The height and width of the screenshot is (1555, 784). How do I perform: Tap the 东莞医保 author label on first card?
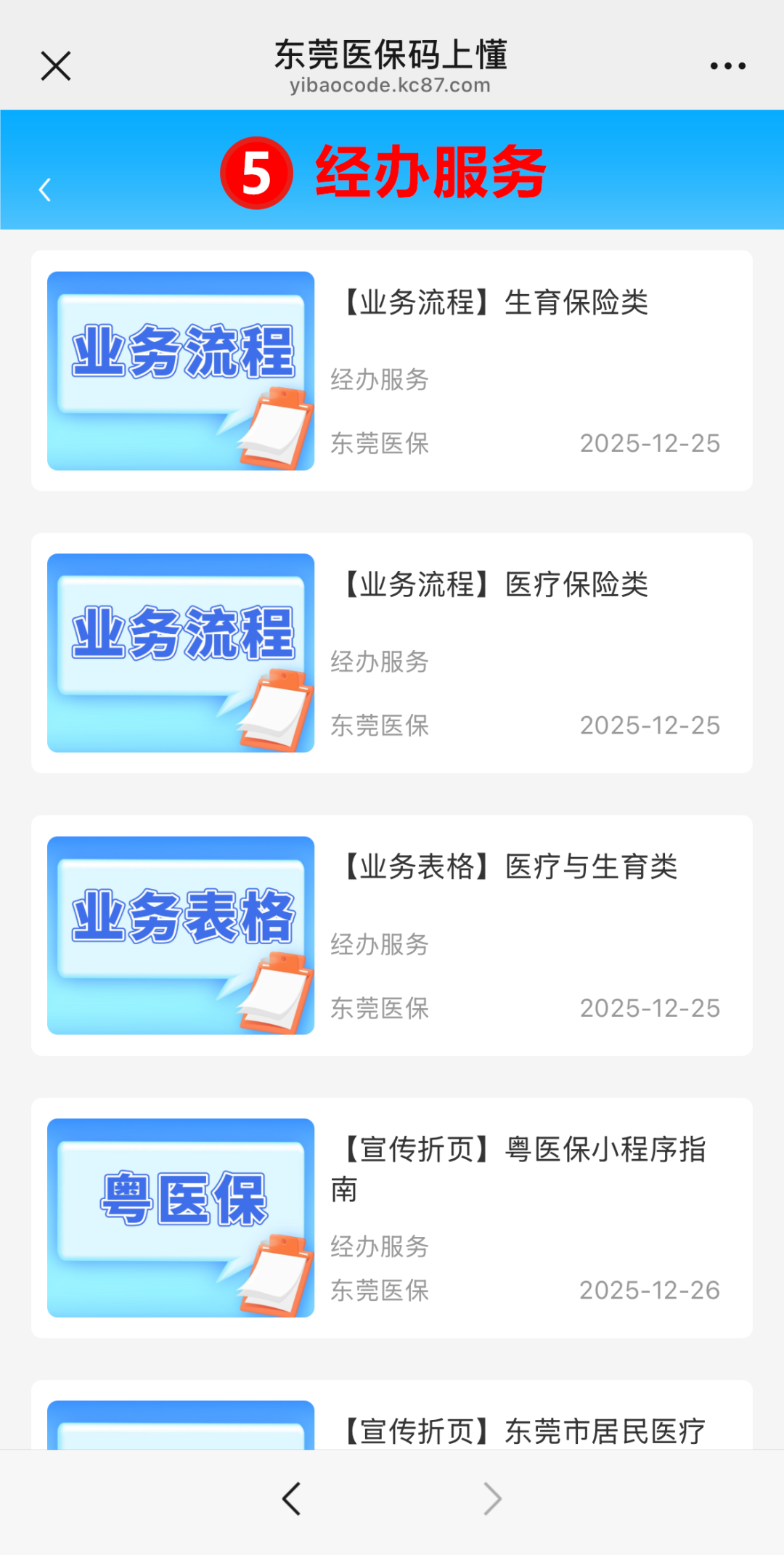pyautogui.click(x=379, y=444)
